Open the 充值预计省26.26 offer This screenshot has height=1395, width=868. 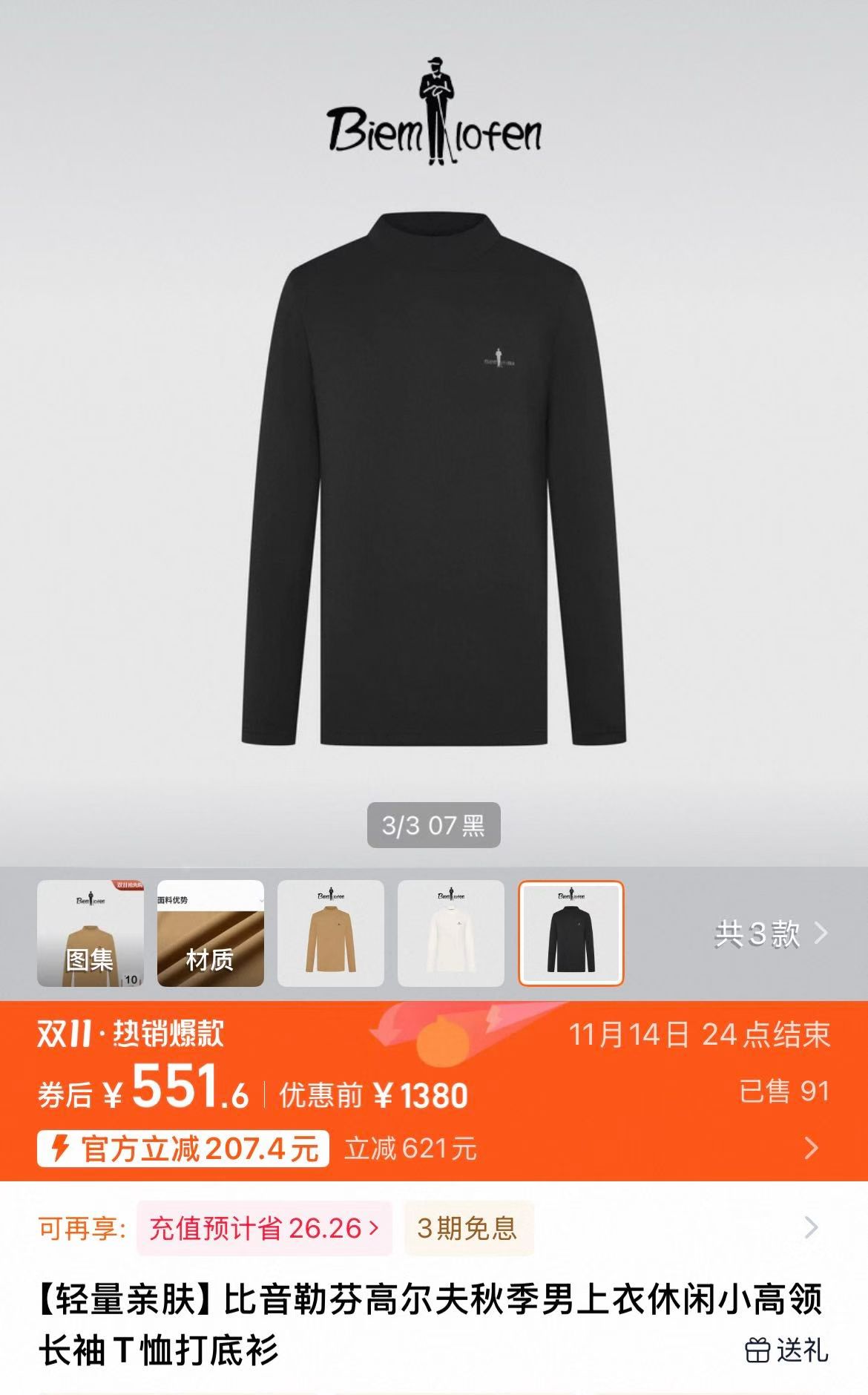[x=264, y=1228]
